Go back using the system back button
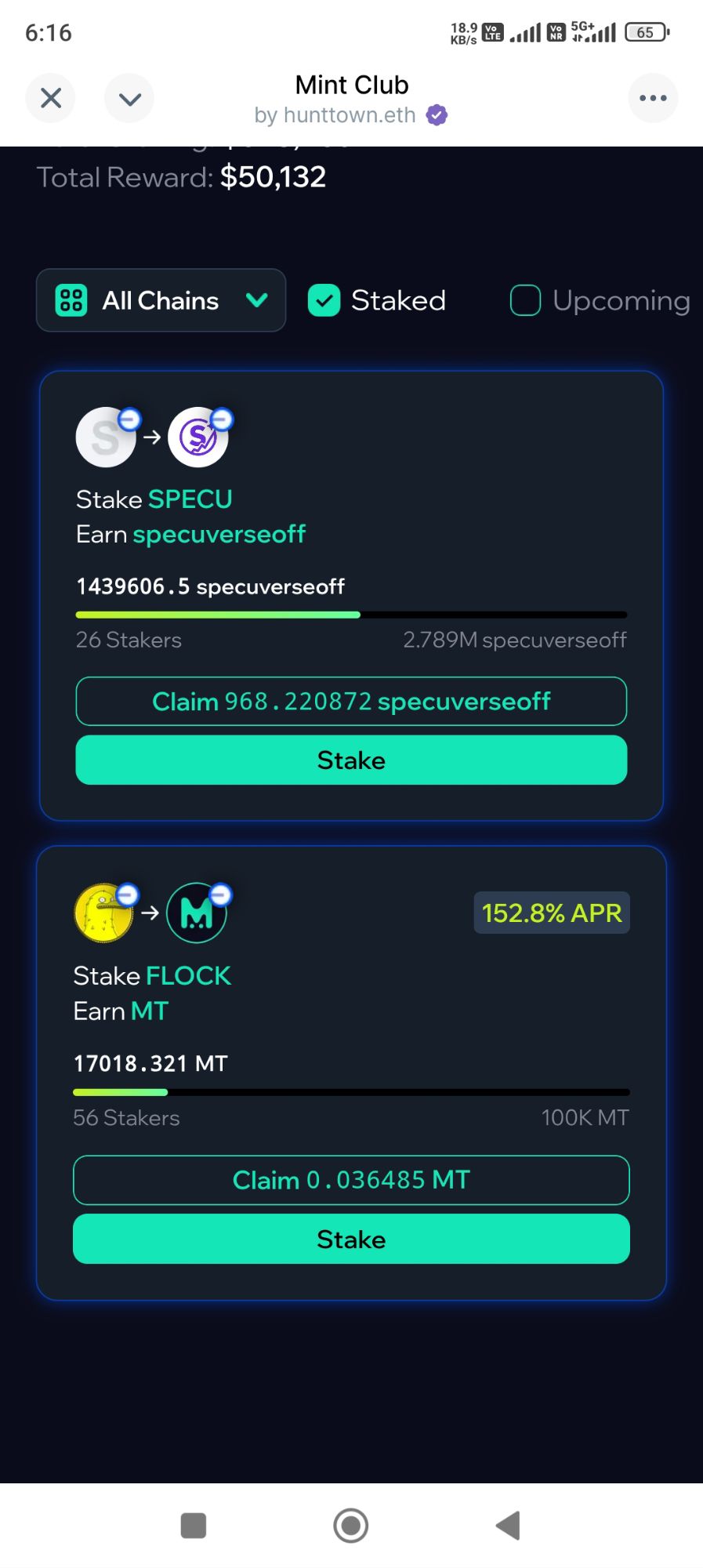The width and height of the screenshot is (703, 1568). tap(508, 1526)
